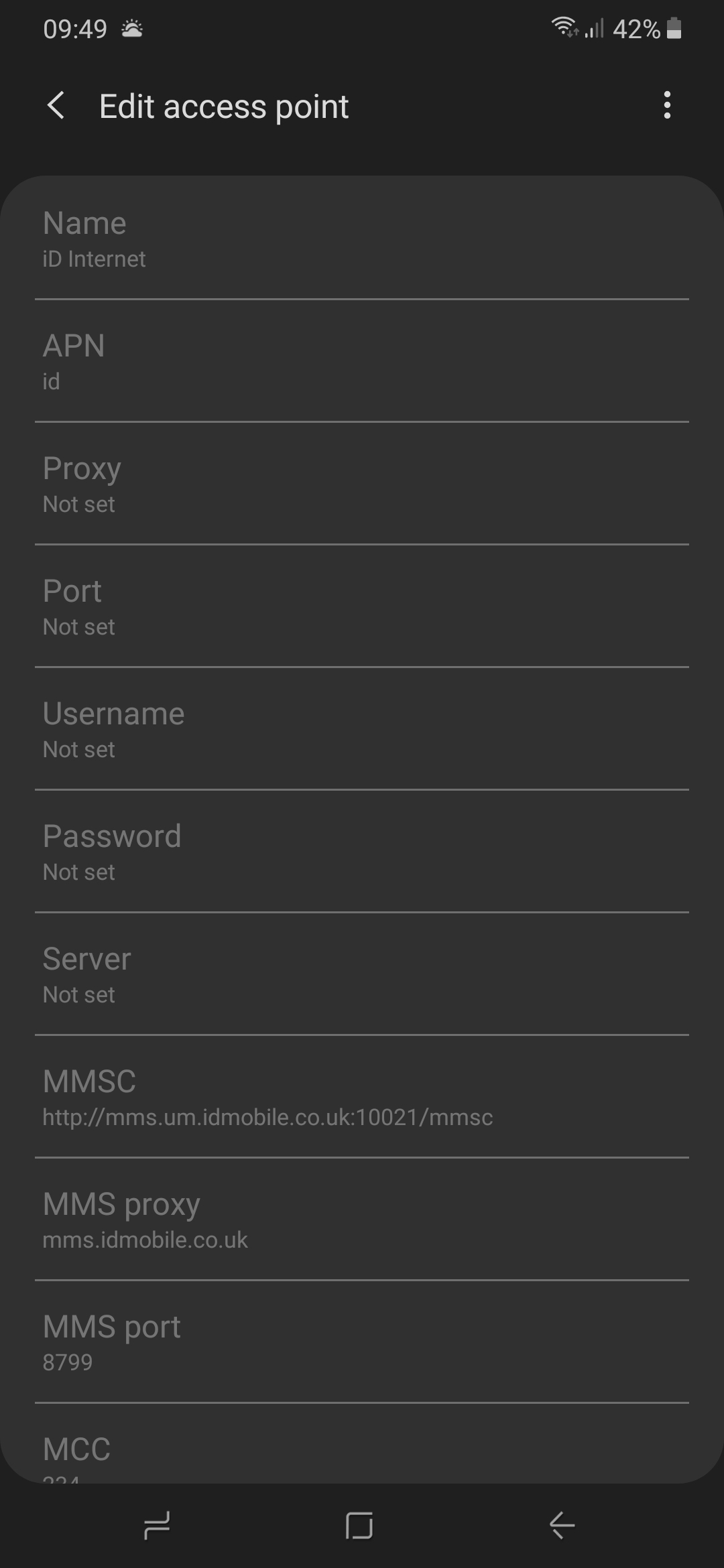Open the three-dot overflow menu

pos(666,106)
